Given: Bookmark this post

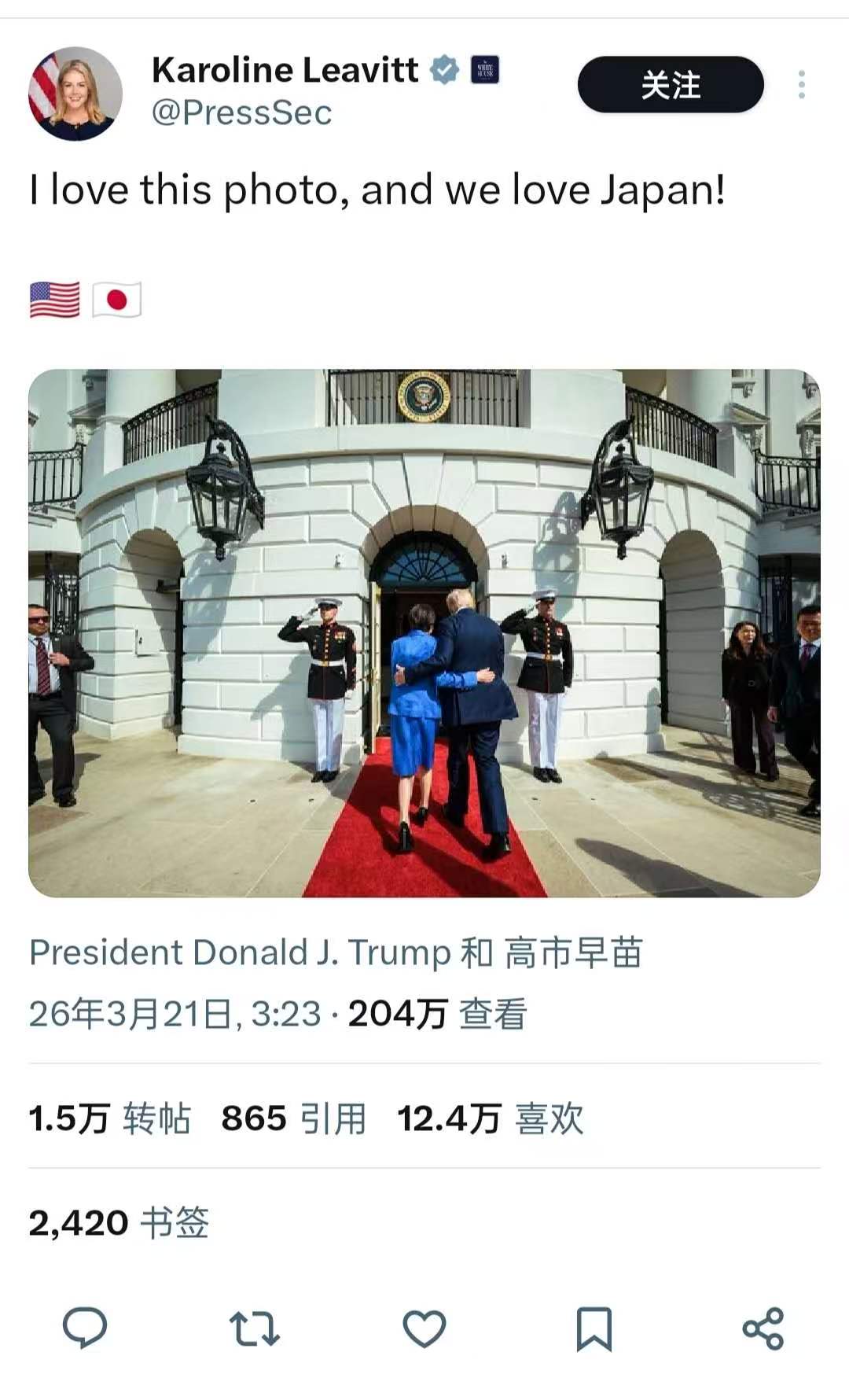Looking at the screenshot, I should pos(594,1328).
